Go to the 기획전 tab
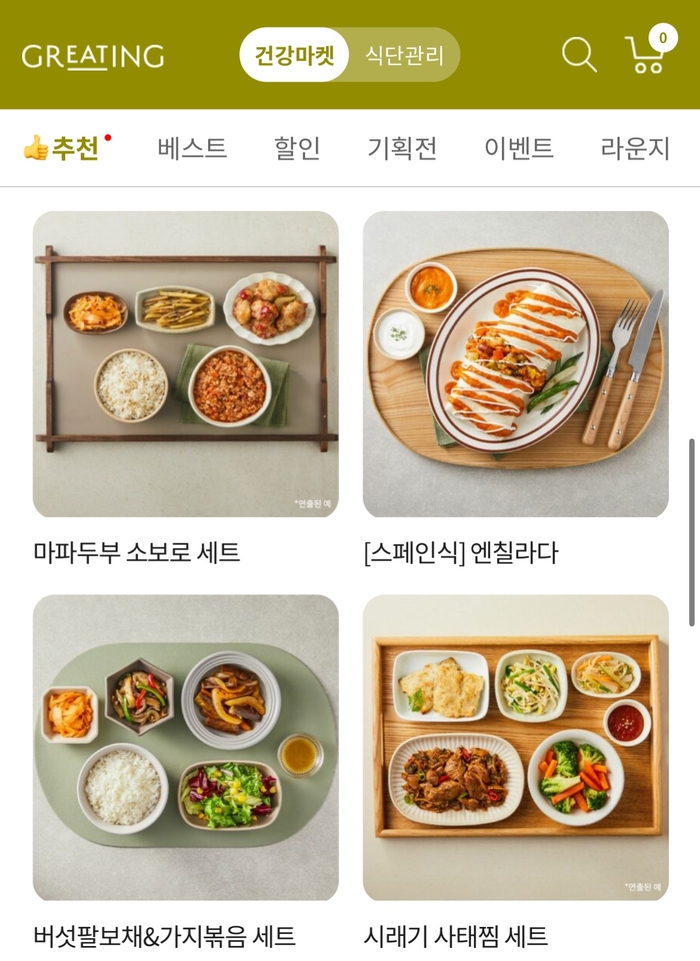Screen dimensions: 700x961 [x=402, y=148]
